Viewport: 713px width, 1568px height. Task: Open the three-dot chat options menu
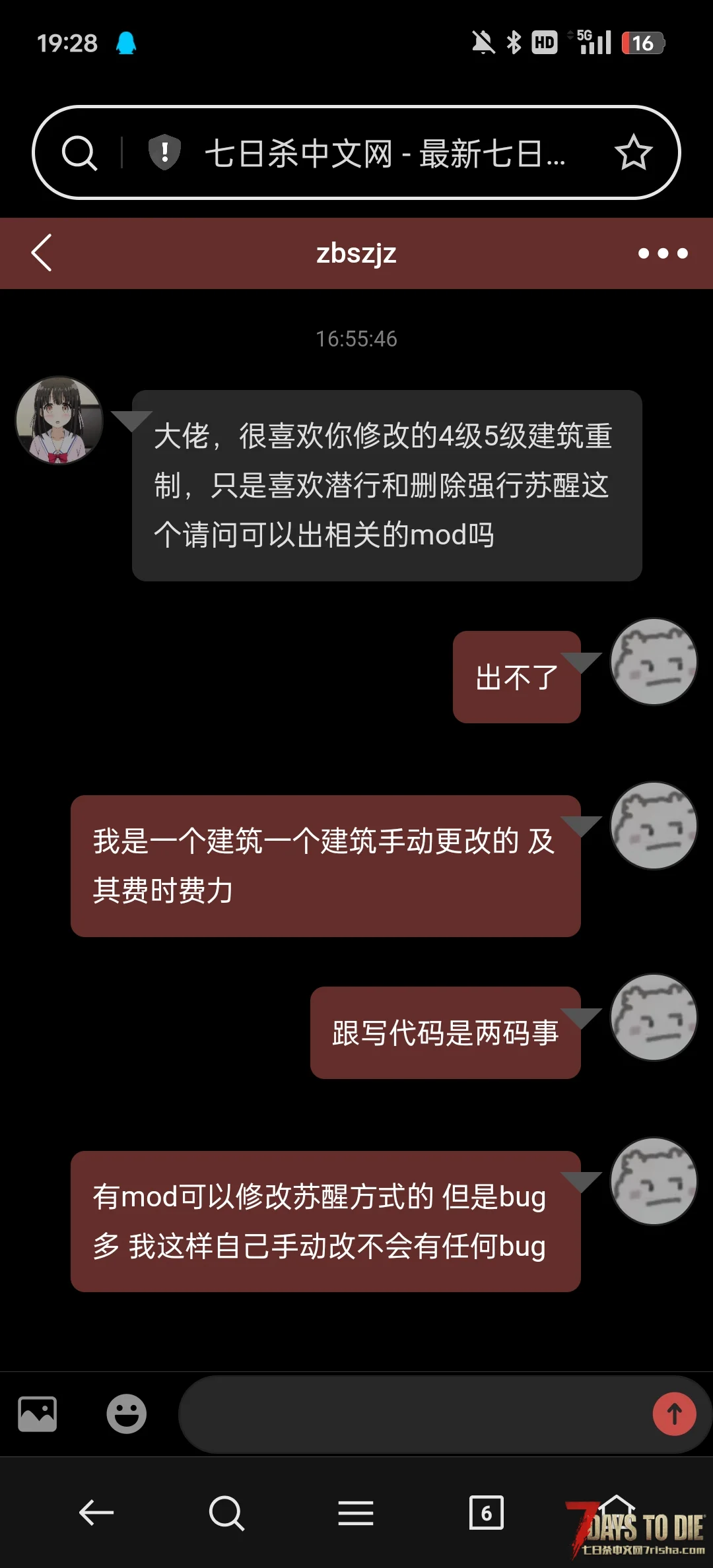(663, 253)
